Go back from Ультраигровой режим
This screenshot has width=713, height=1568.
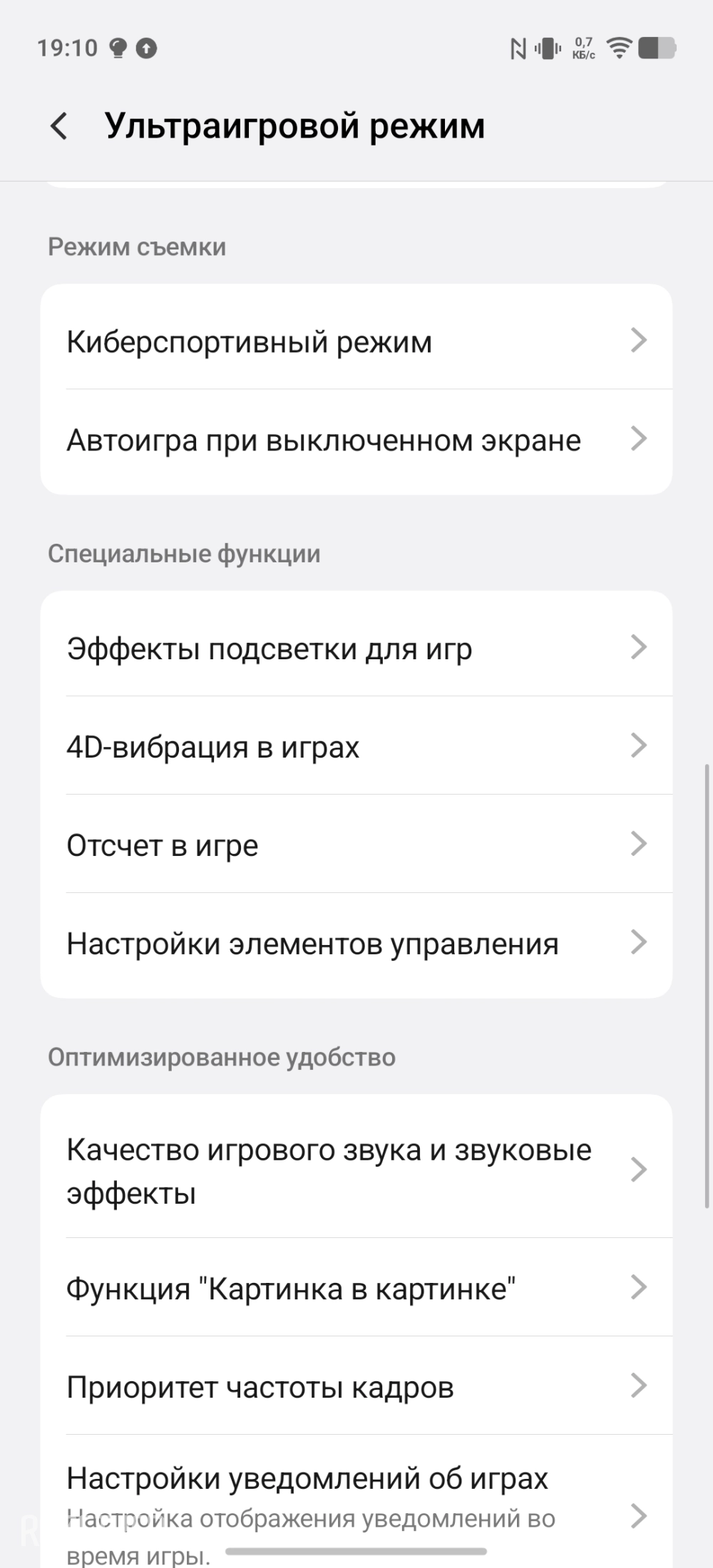[x=60, y=126]
